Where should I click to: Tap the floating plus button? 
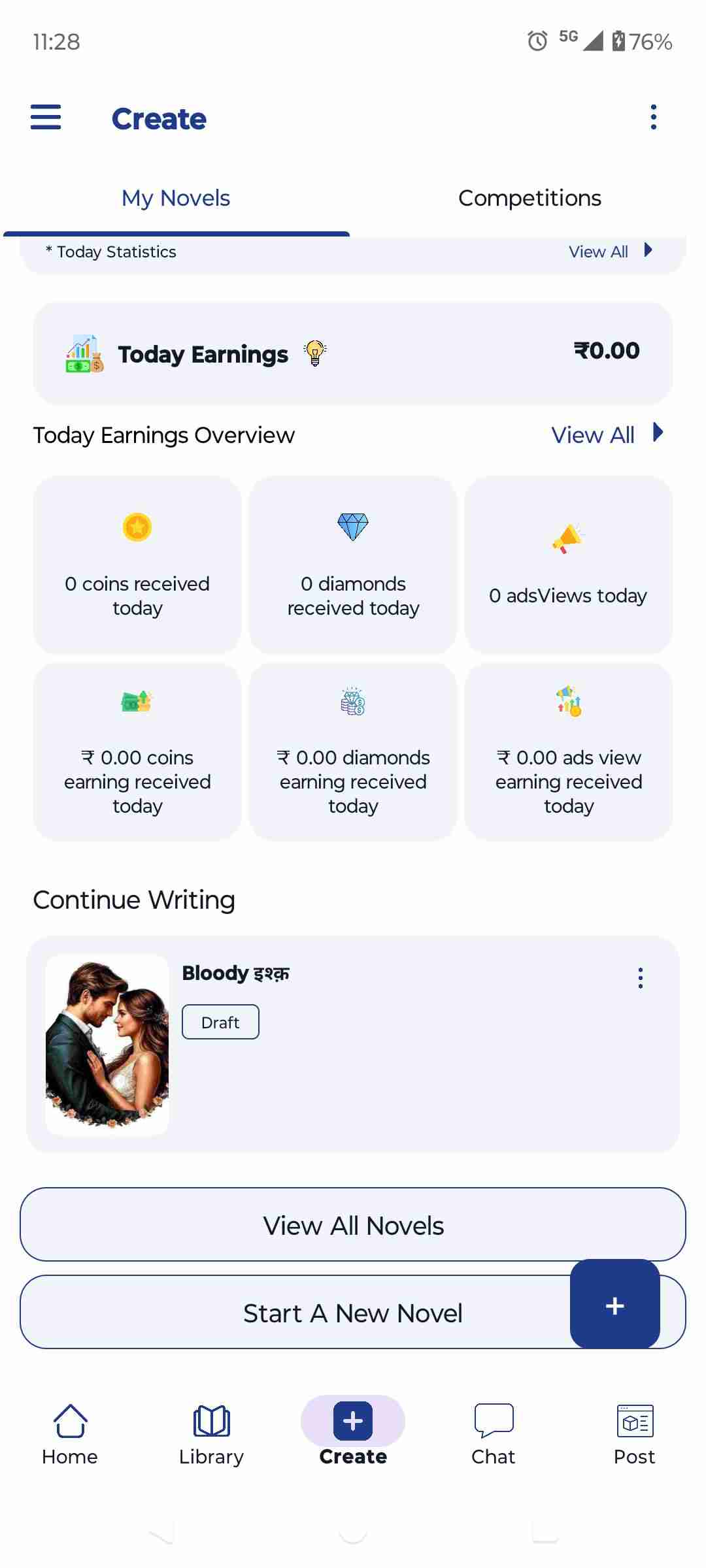pyautogui.click(x=614, y=1305)
